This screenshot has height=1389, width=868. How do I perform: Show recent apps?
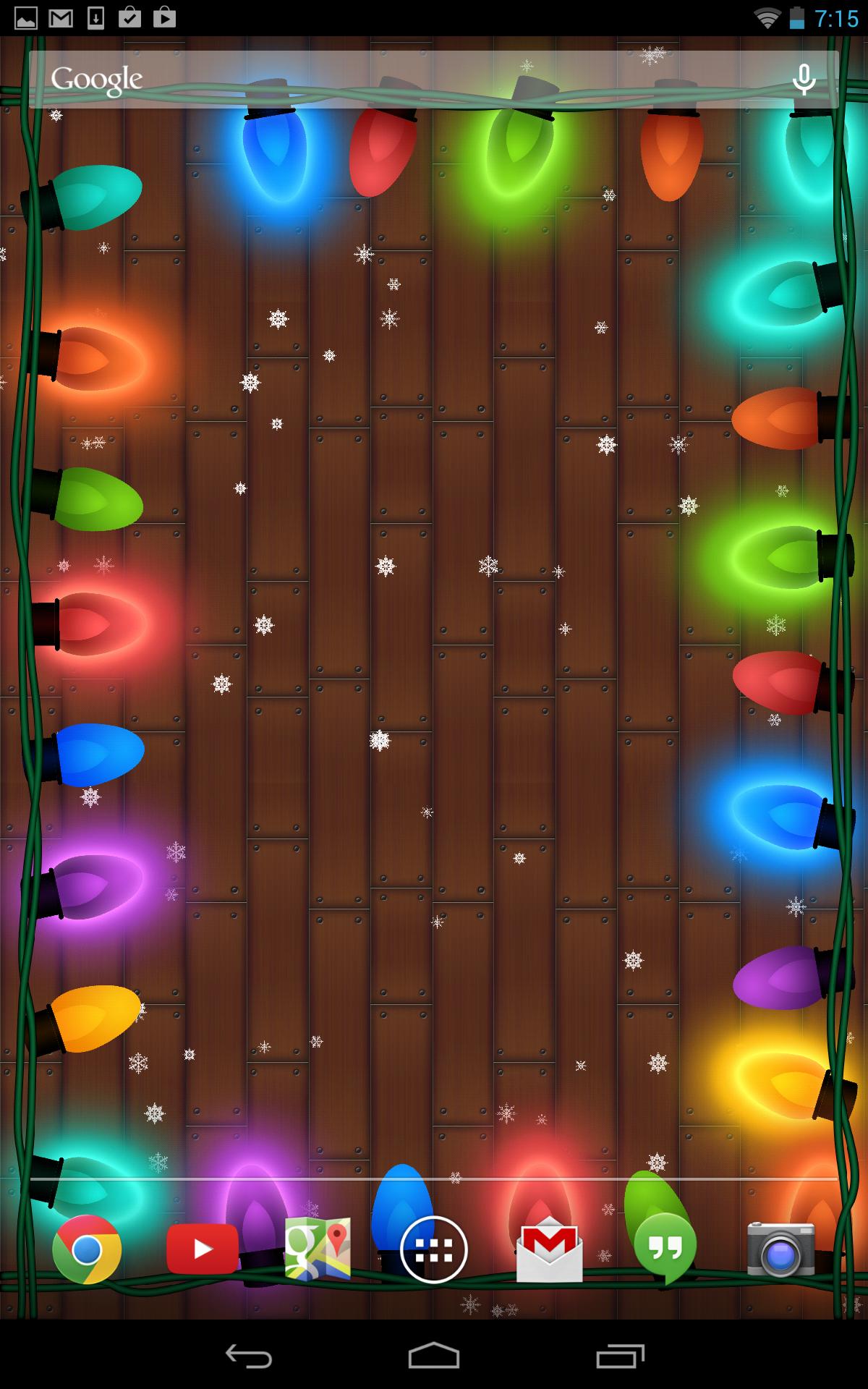[620, 1356]
